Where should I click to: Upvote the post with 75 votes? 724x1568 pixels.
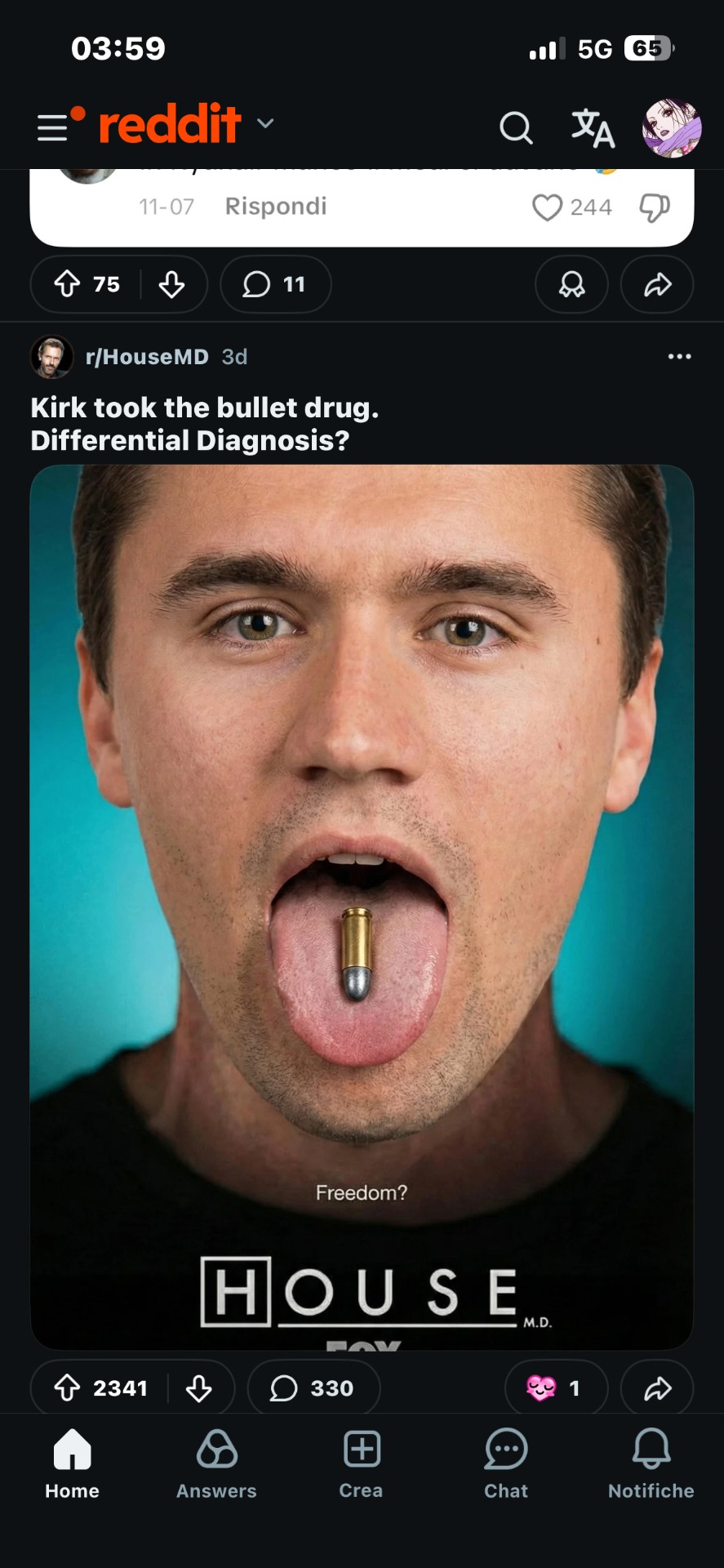68,284
